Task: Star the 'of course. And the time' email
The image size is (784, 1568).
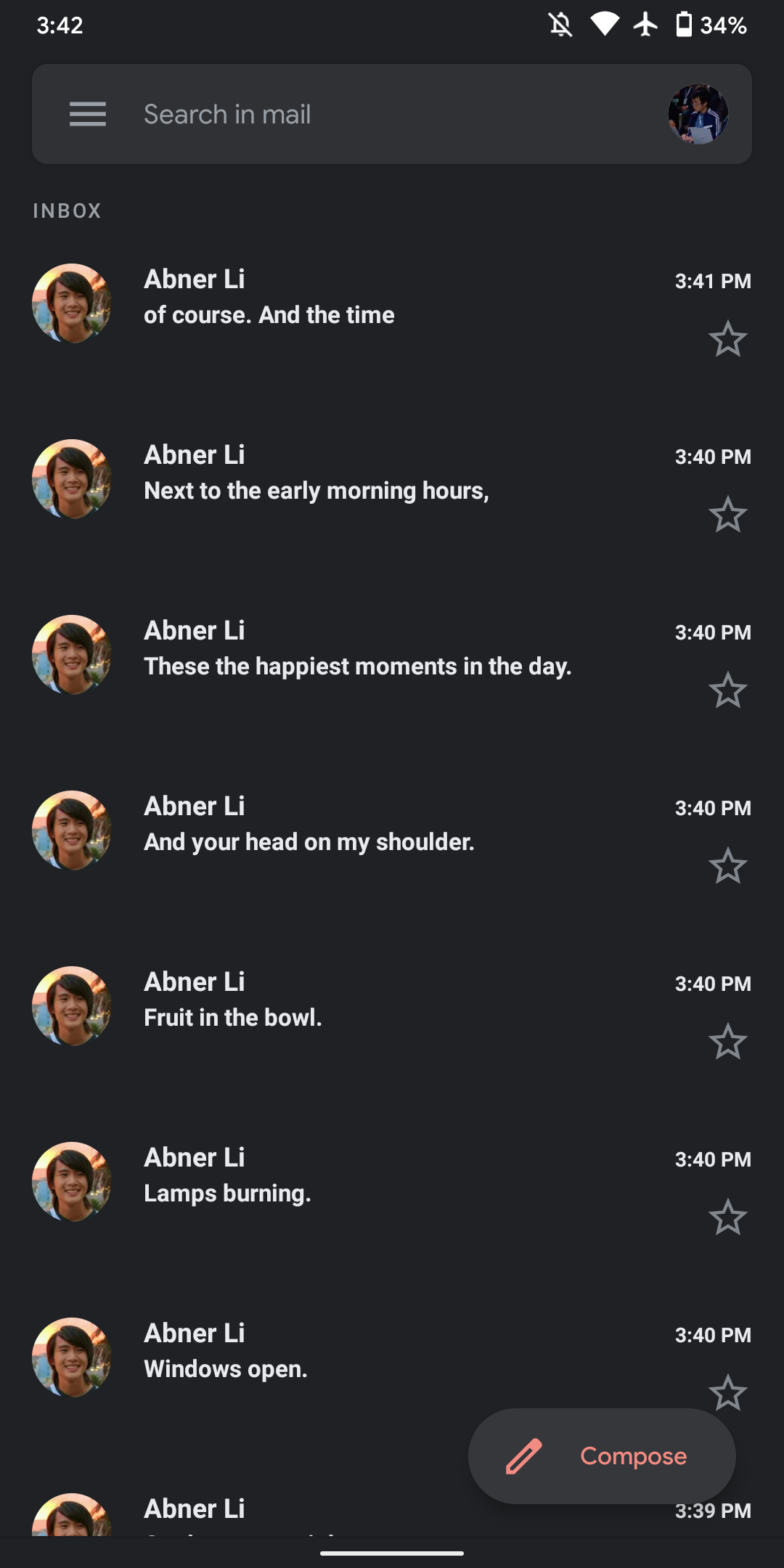Action: tap(727, 339)
